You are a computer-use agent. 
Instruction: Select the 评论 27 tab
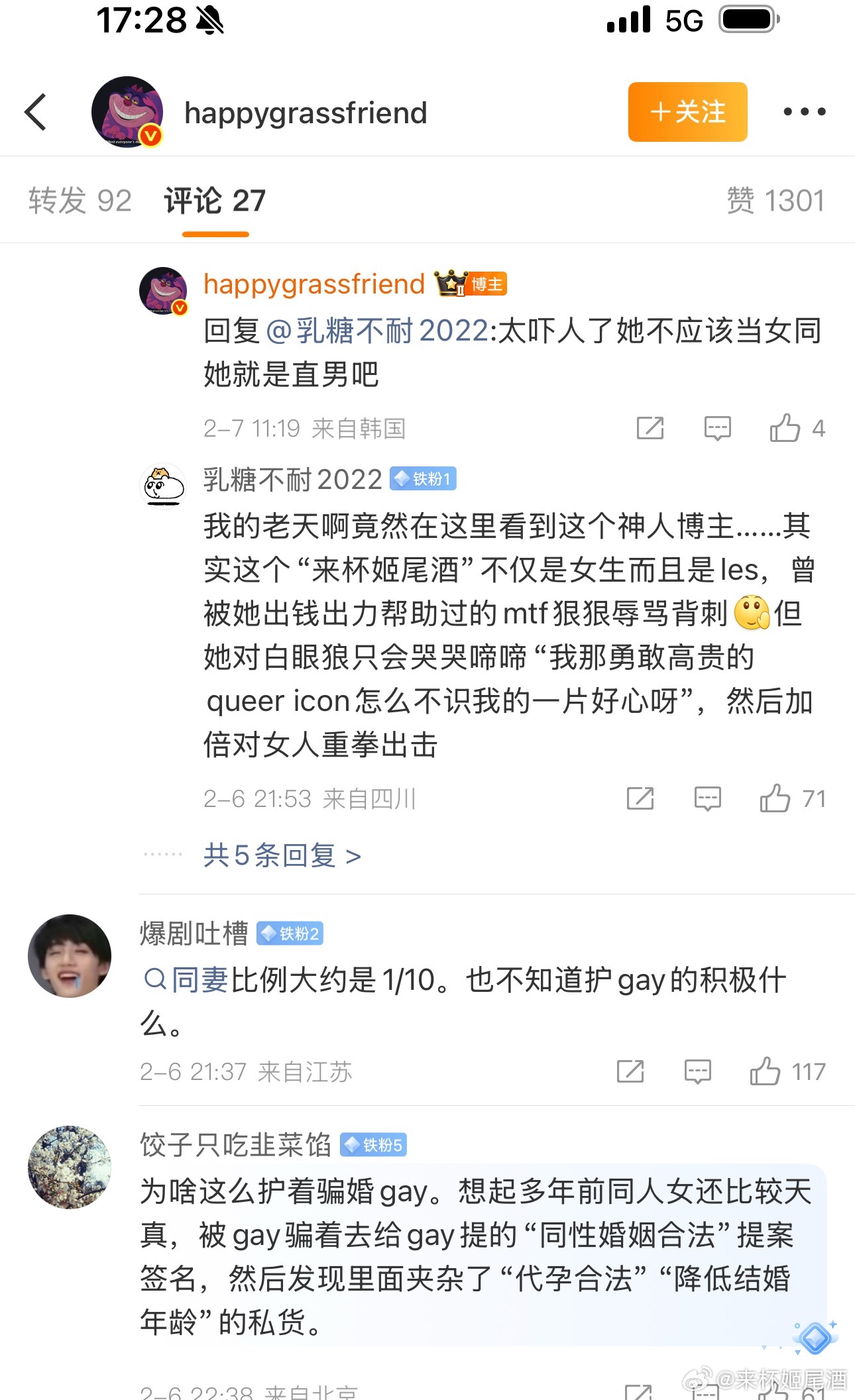pos(215,201)
